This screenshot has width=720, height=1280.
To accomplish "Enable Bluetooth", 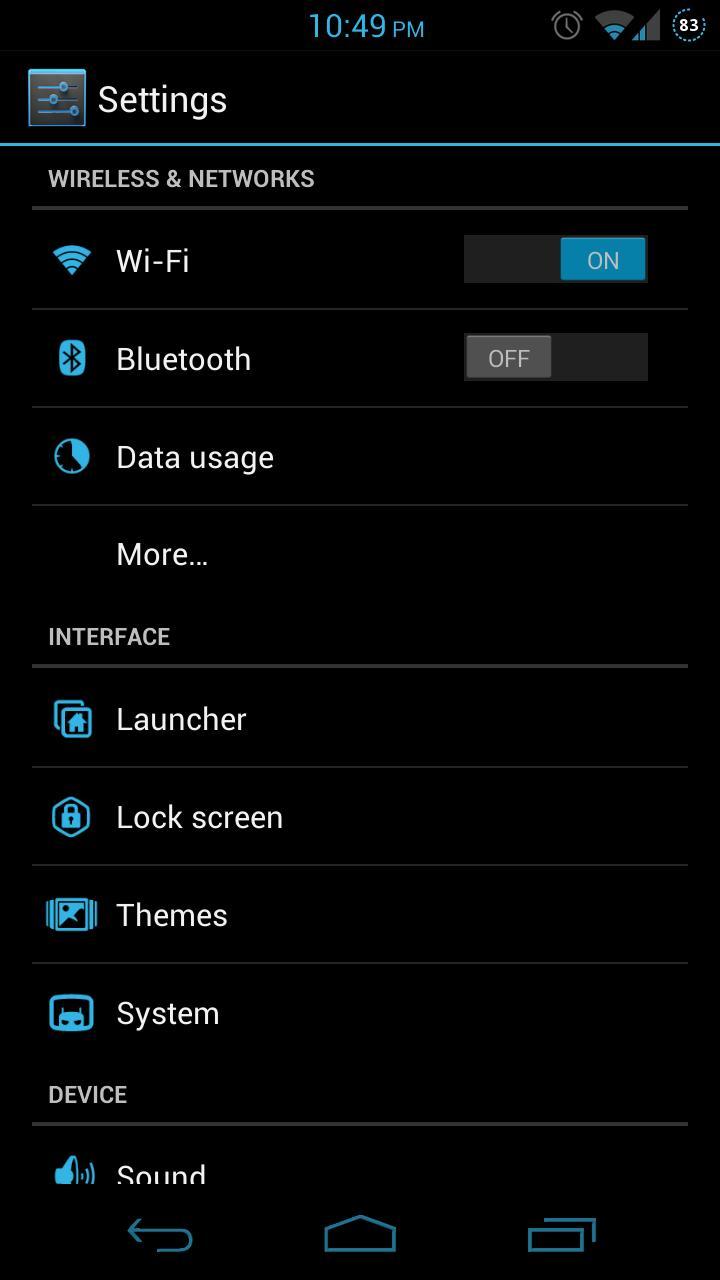I will pyautogui.click(x=556, y=357).
